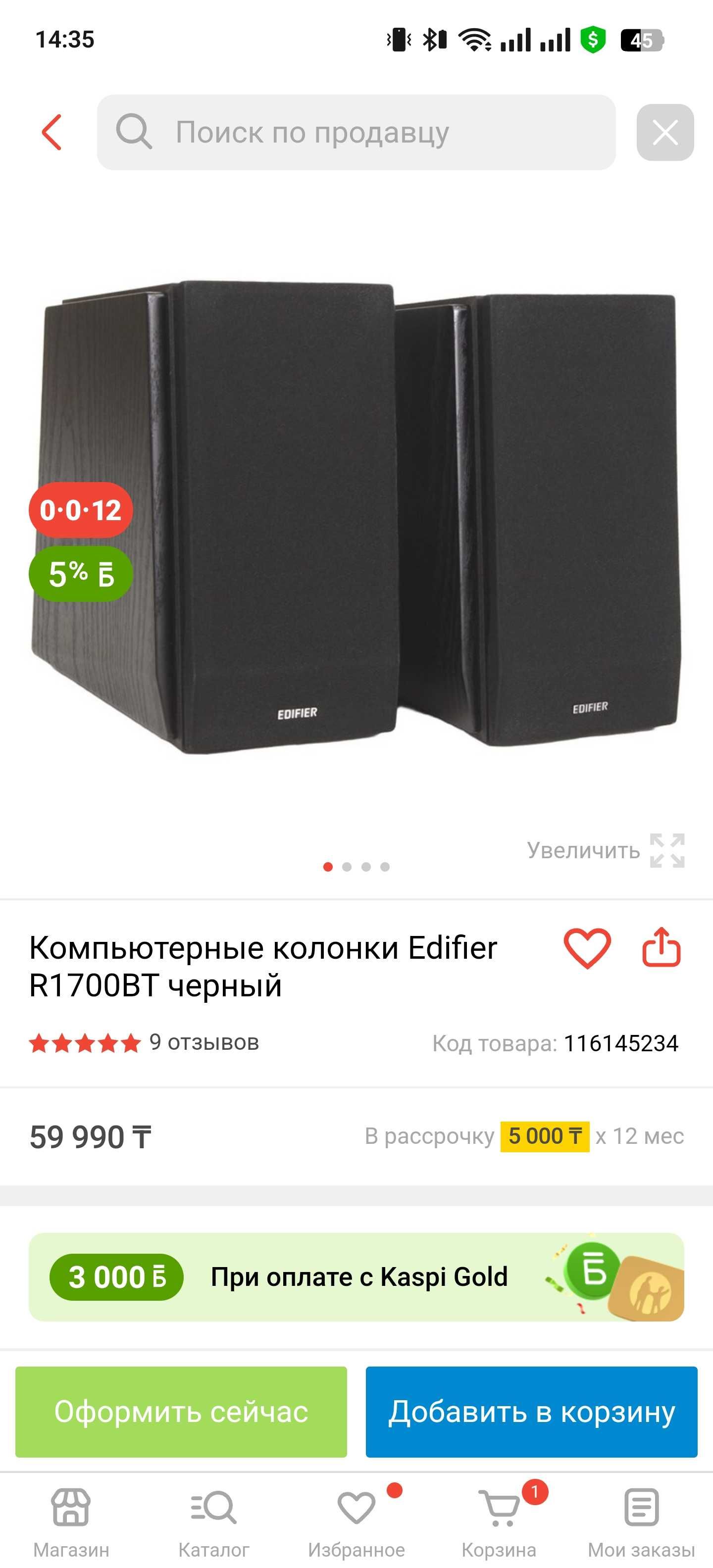Viewport: 713px width, 1568px height.
Task: Add the Edifier speakers to favorites
Action: (x=587, y=948)
